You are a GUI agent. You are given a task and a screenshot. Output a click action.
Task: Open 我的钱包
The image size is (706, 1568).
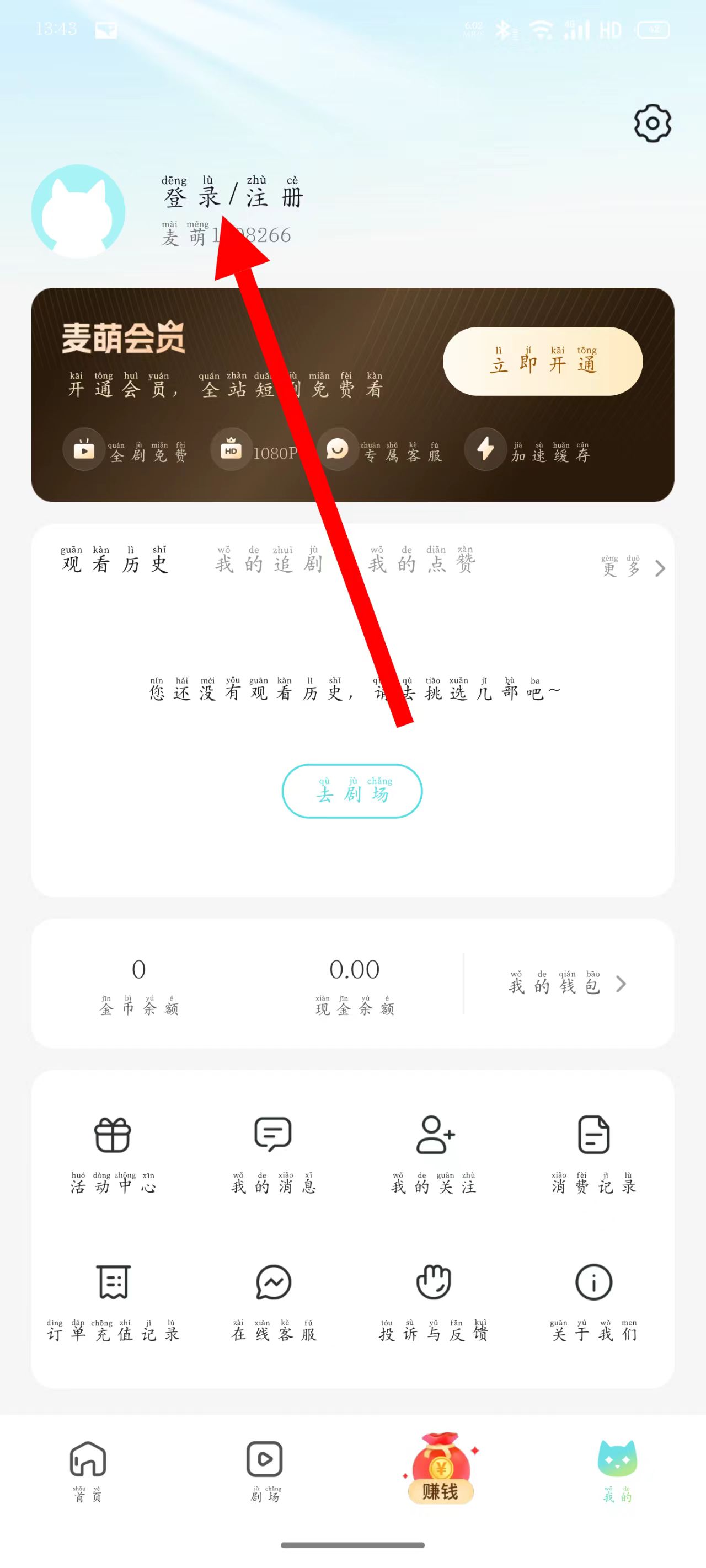click(566, 984)
